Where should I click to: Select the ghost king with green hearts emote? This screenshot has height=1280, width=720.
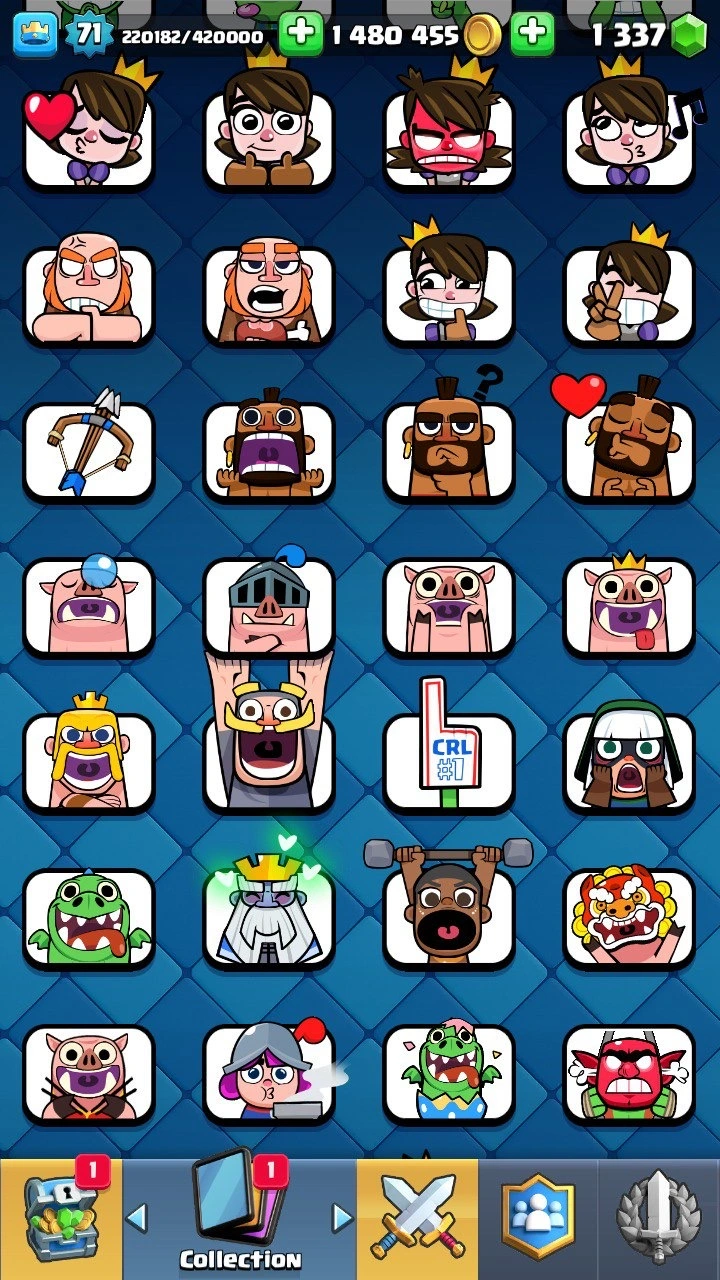coord(268,910)
